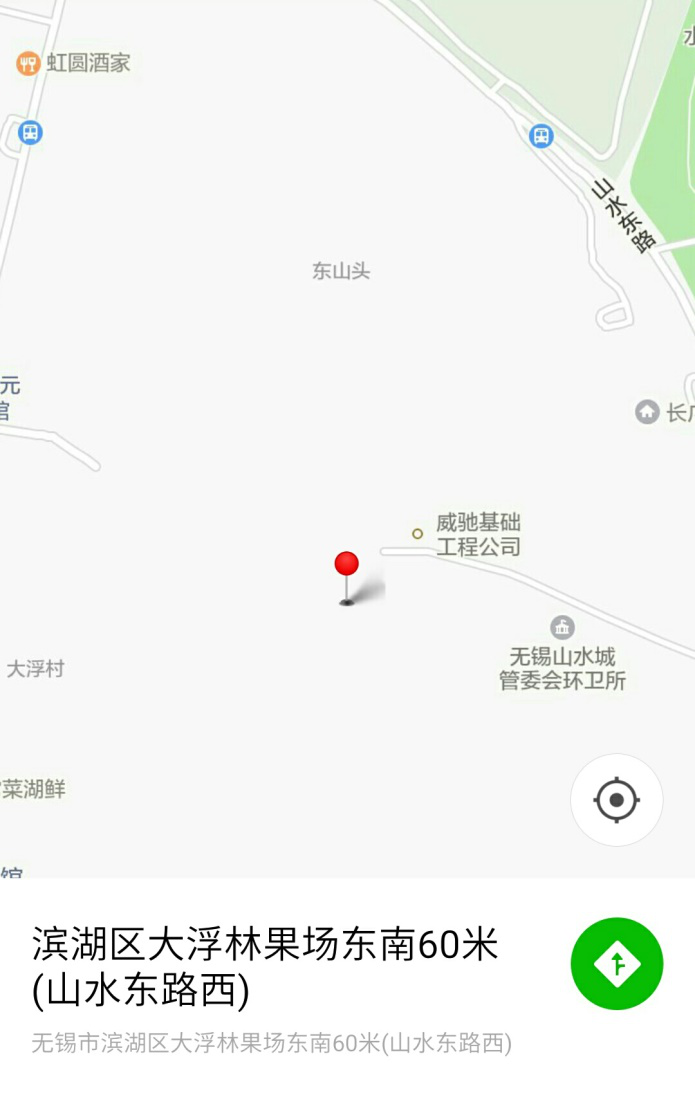Recenter the map on my location
This screenshot has width=695, height=1095.
tap(616, 800)
